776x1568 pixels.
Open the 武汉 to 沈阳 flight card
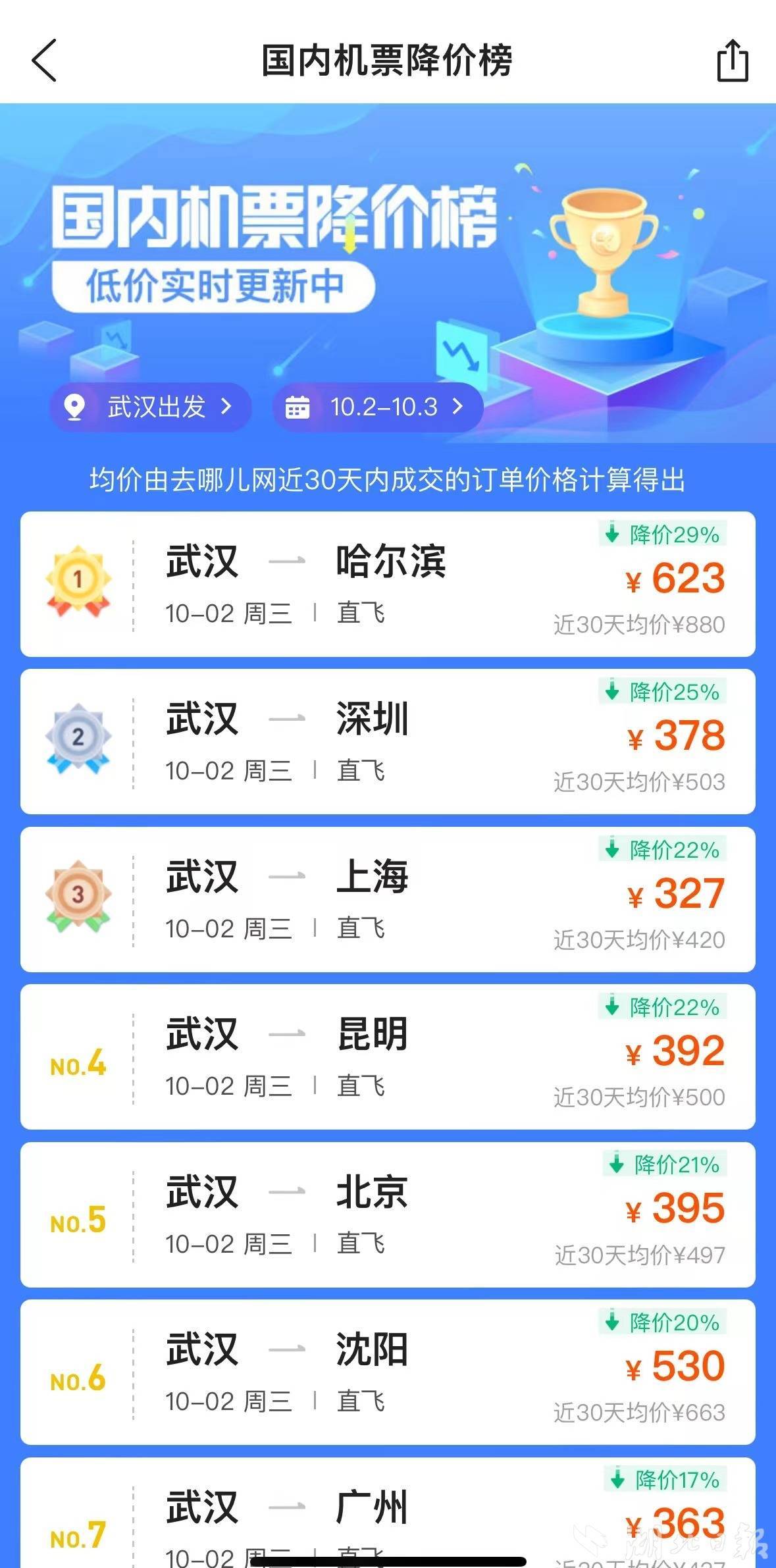[388, 1372]
